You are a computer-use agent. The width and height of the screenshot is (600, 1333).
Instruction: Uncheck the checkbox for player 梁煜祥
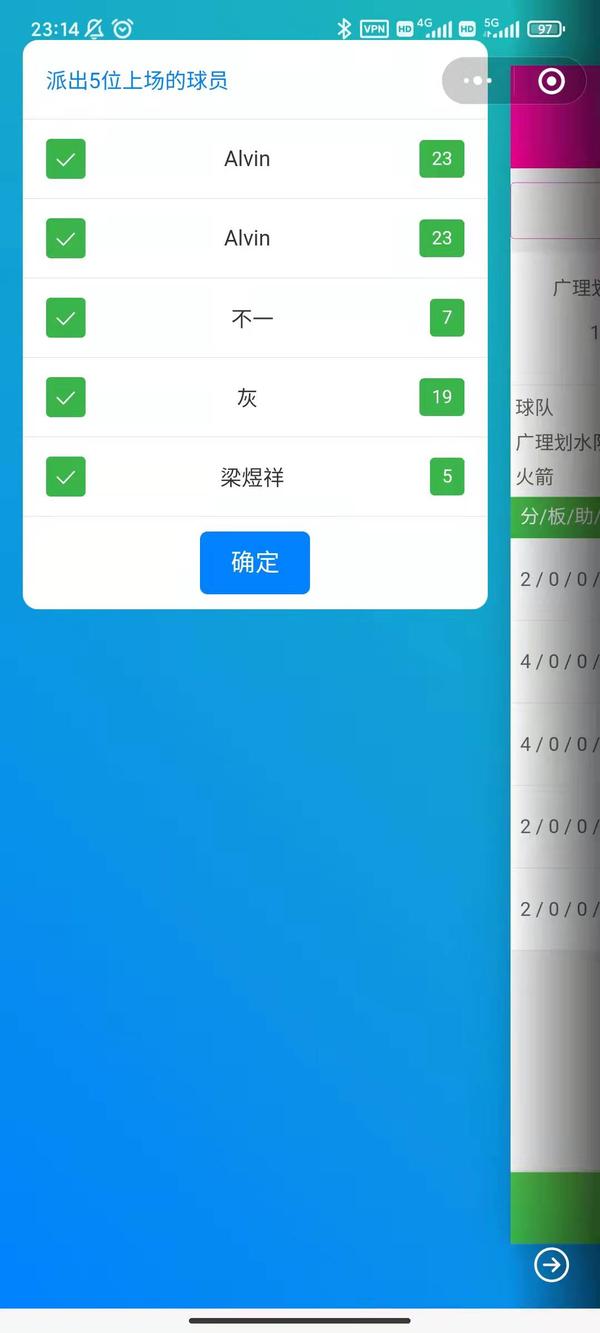(x=66, y=477)
